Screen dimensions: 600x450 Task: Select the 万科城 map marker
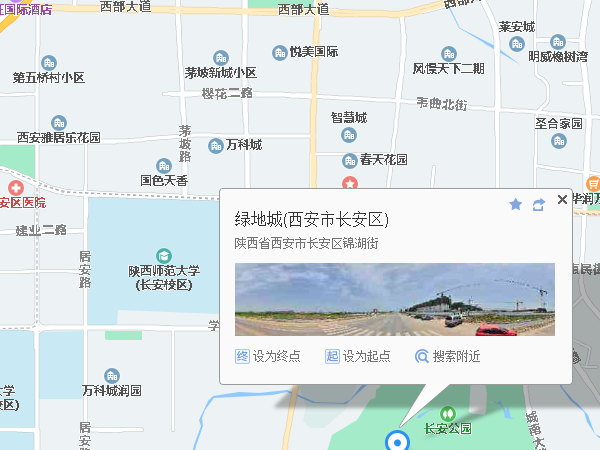(x=216, y=146)
